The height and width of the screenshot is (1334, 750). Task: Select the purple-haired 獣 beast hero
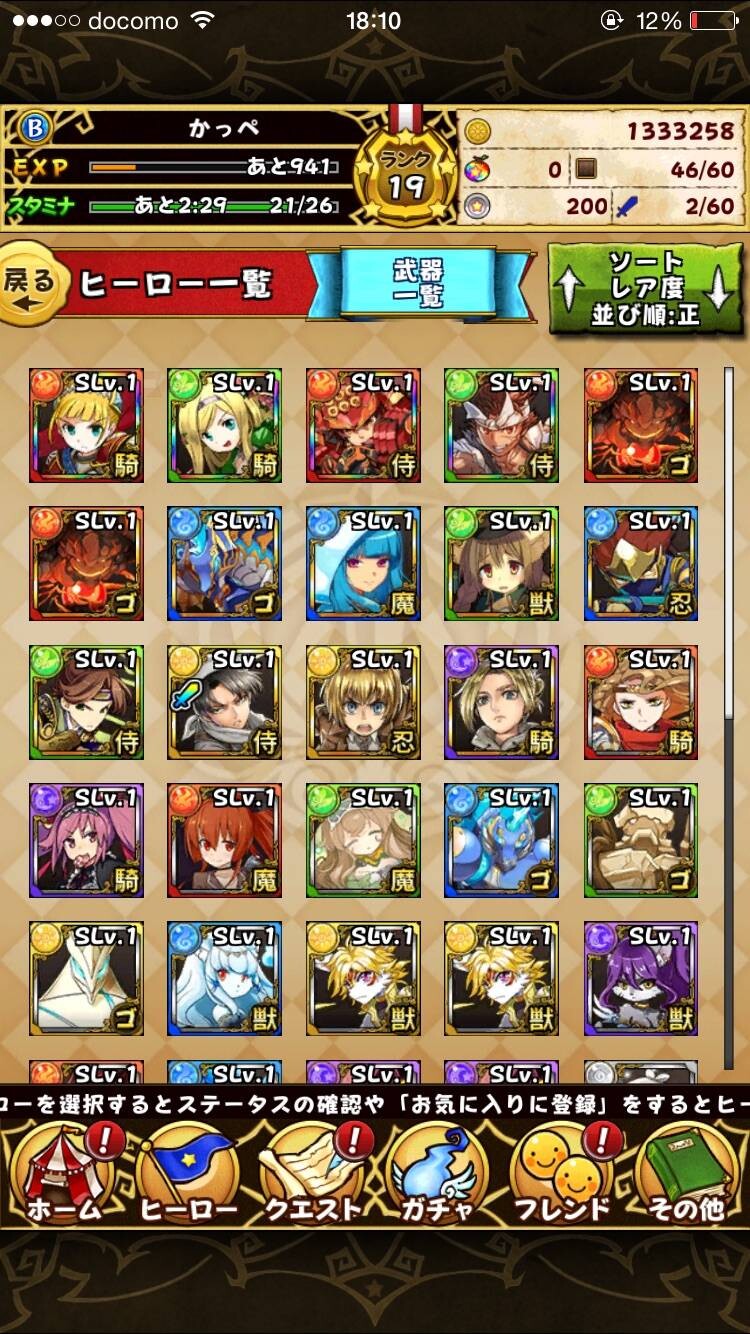(641, 978)
